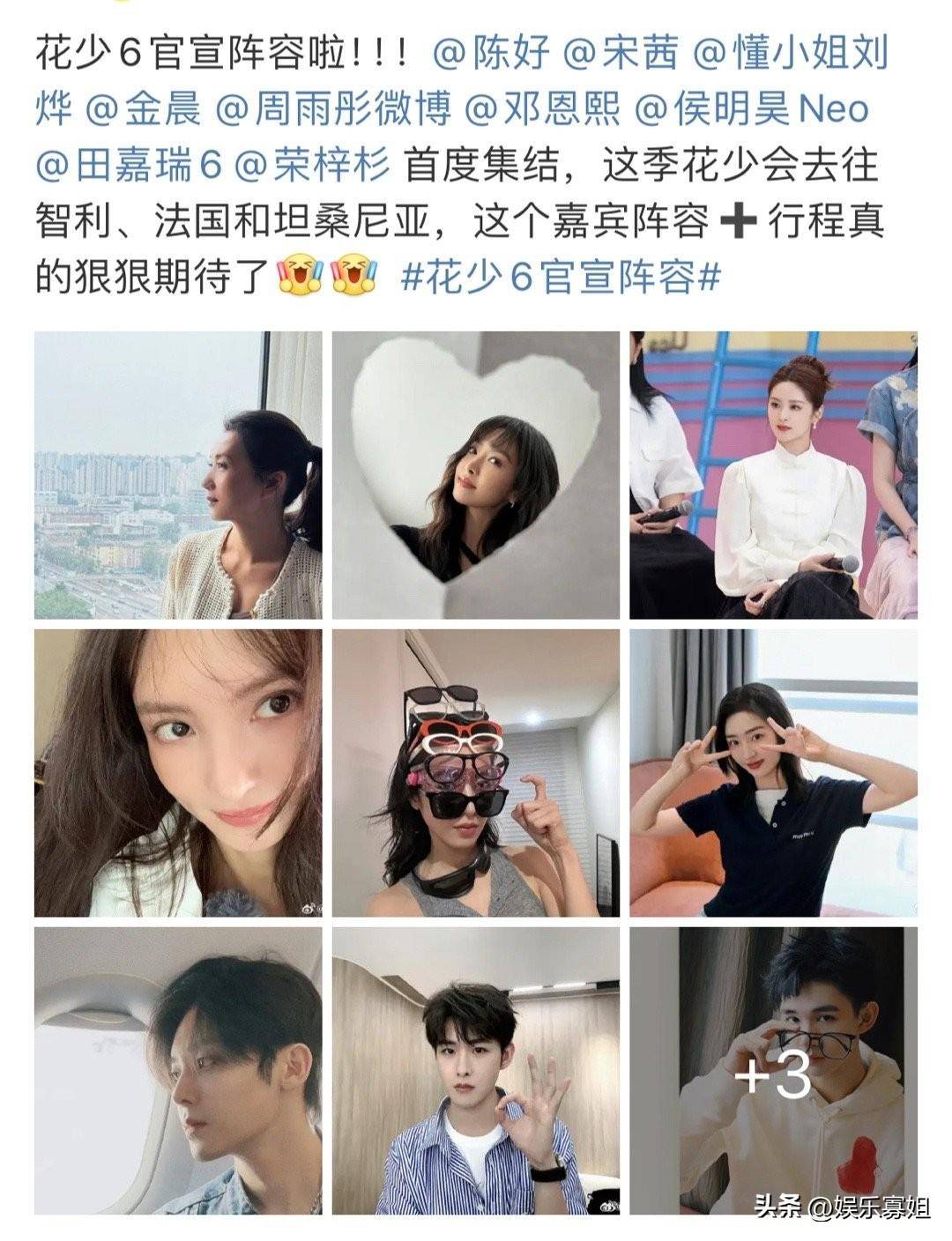Open the @陈好 mention link
952x1241 pixels.
[491, 56]
